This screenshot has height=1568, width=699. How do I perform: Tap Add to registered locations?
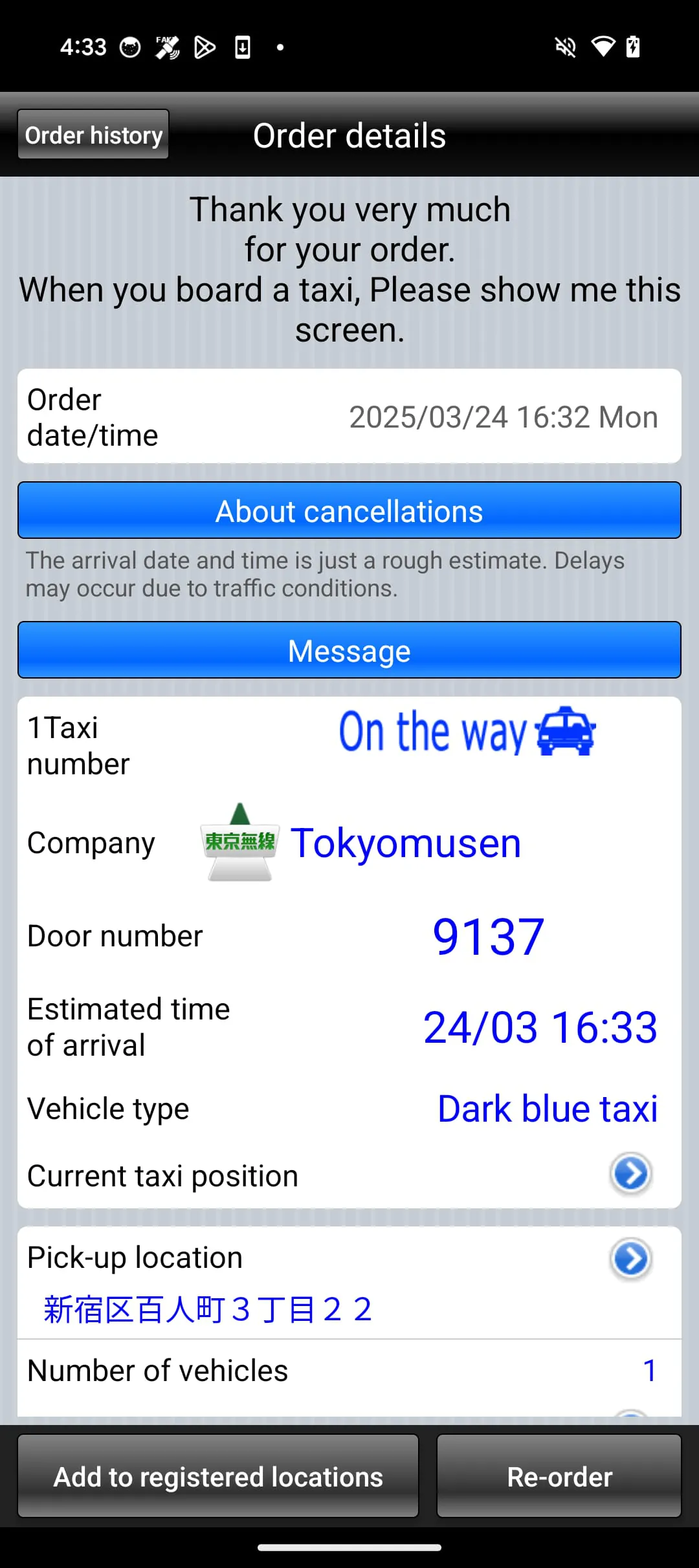[217, 1477]
